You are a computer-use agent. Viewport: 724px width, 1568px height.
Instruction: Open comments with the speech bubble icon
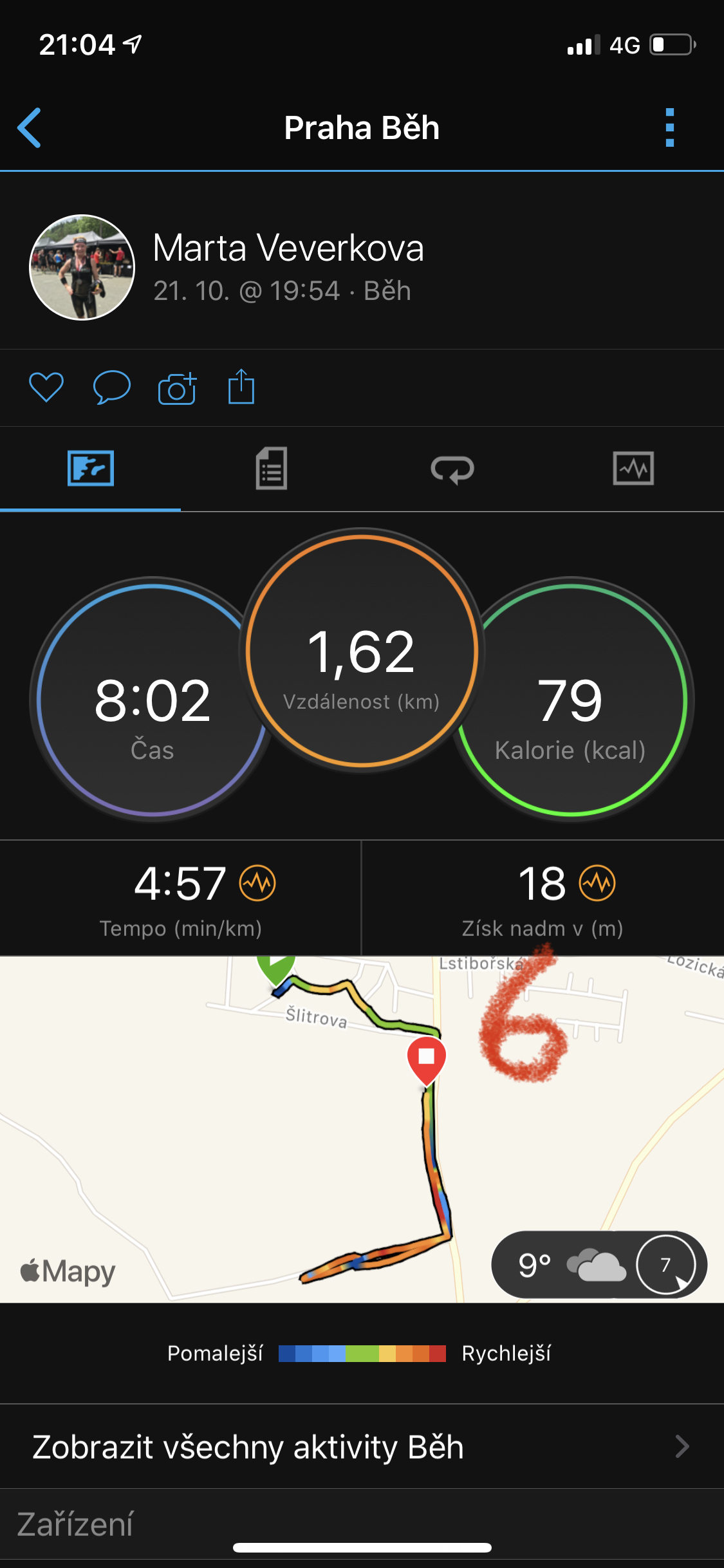pyautogui.click(x=112, y=387)
